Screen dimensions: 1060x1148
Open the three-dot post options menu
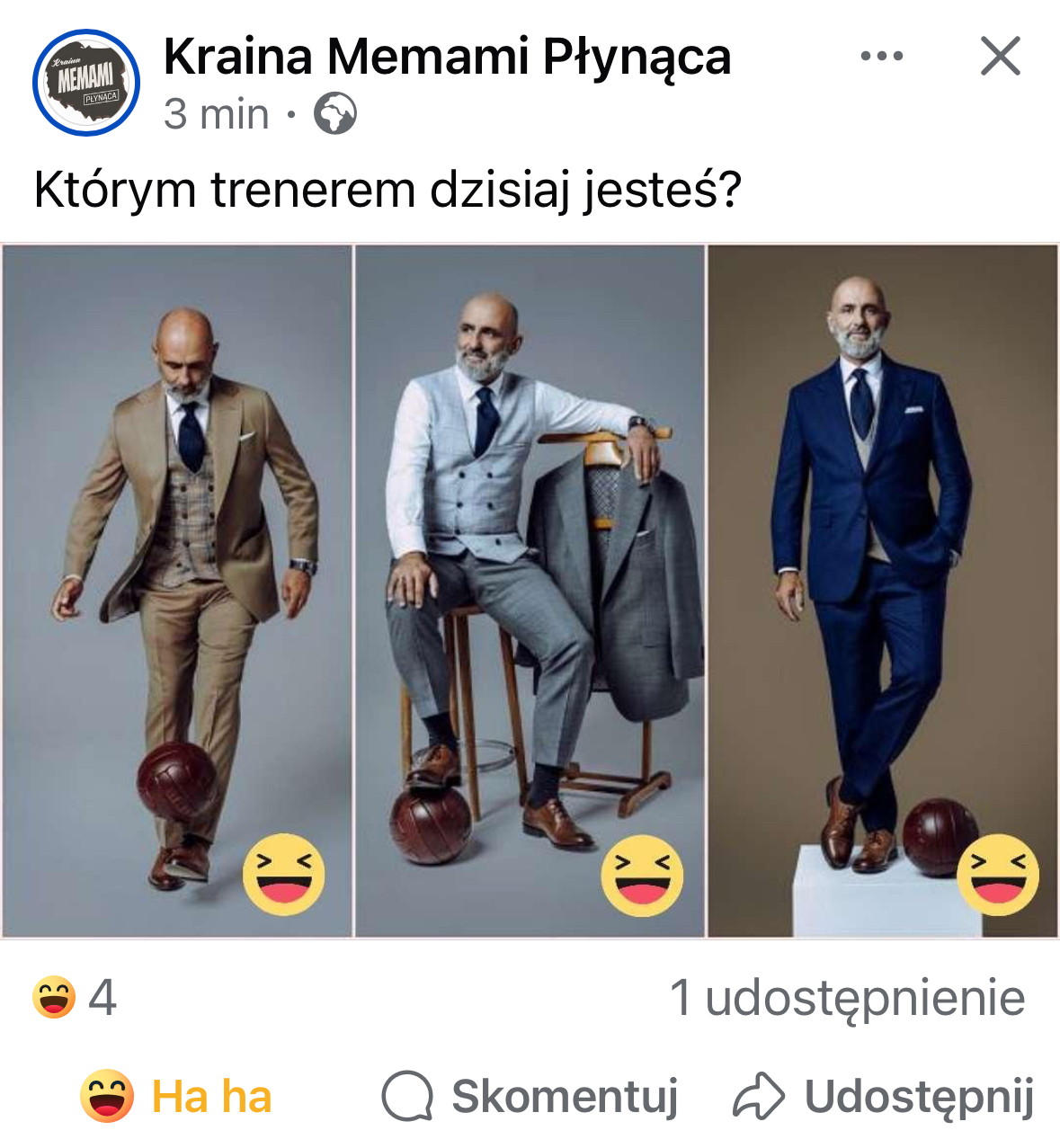pyautogui.click(x=881, y=56)
